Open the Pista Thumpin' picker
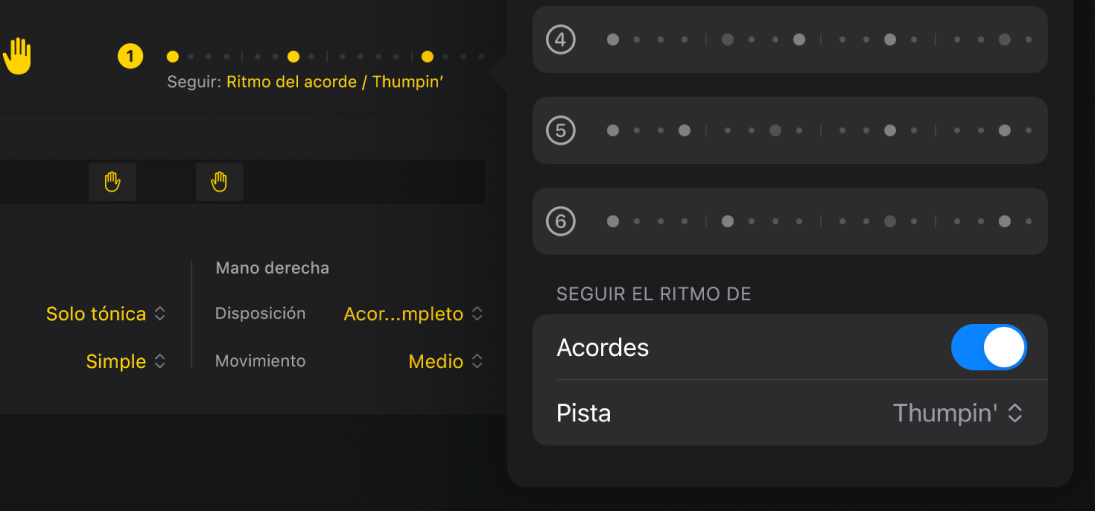1096x513 pixels. pos(957,413)
